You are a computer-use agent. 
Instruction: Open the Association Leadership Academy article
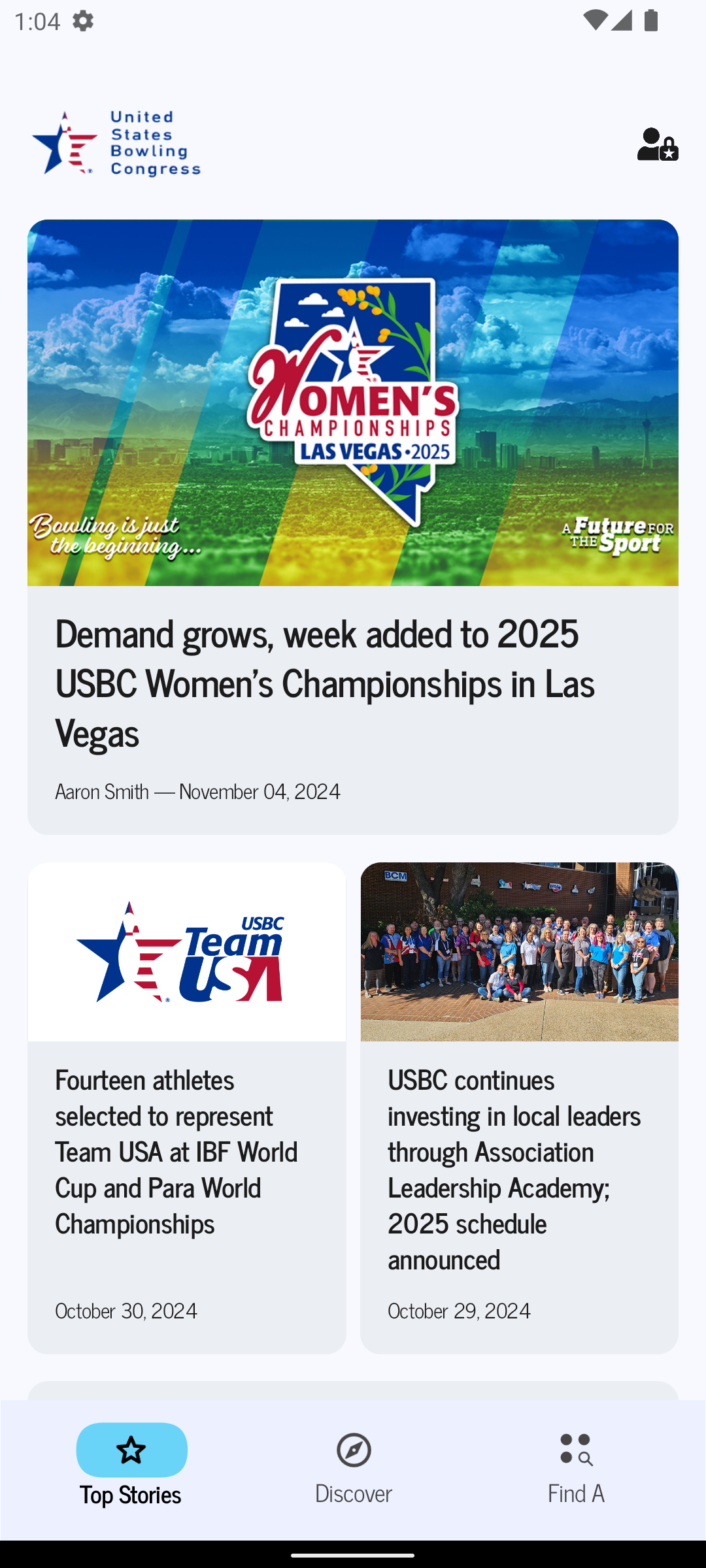click(x=519, y=1168)
